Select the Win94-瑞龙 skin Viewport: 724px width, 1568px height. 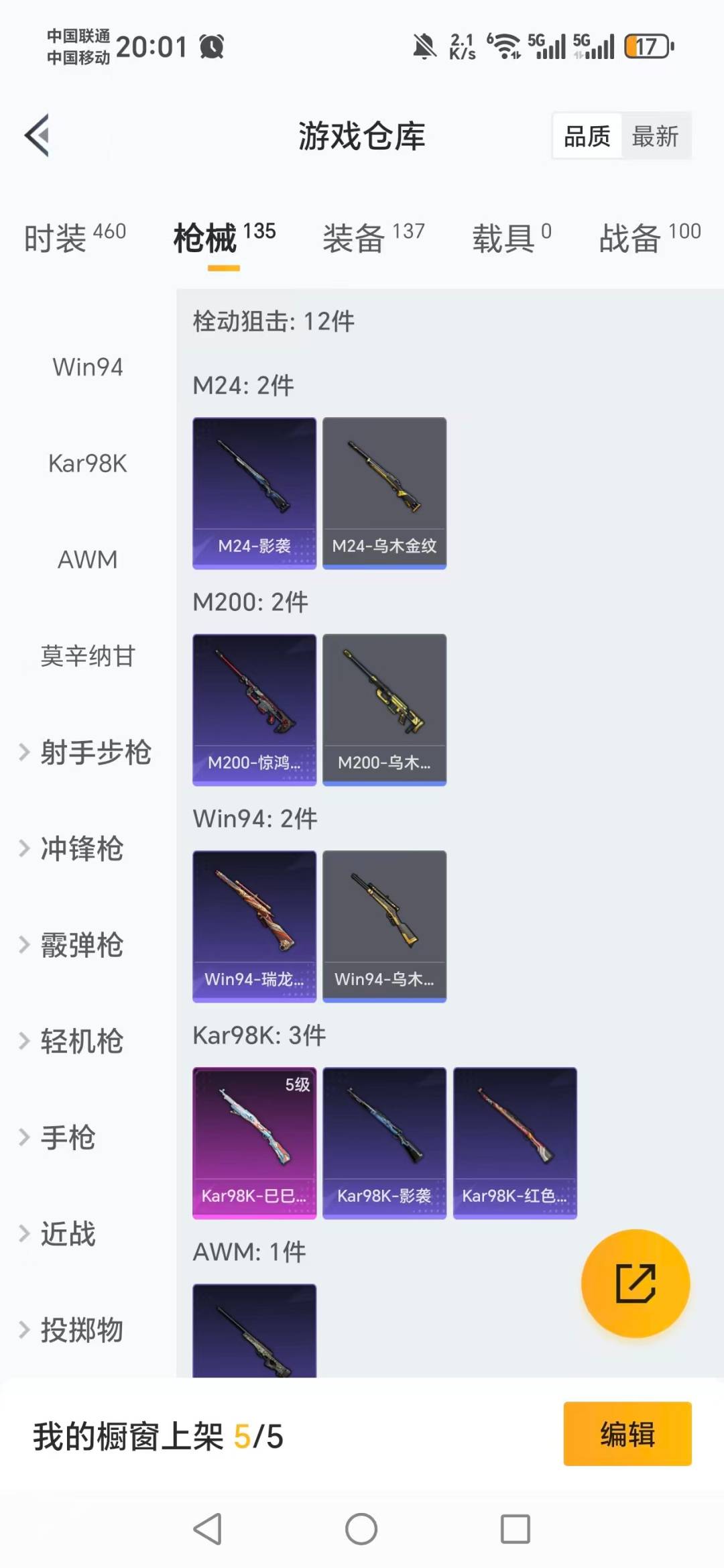coord(254,924)
